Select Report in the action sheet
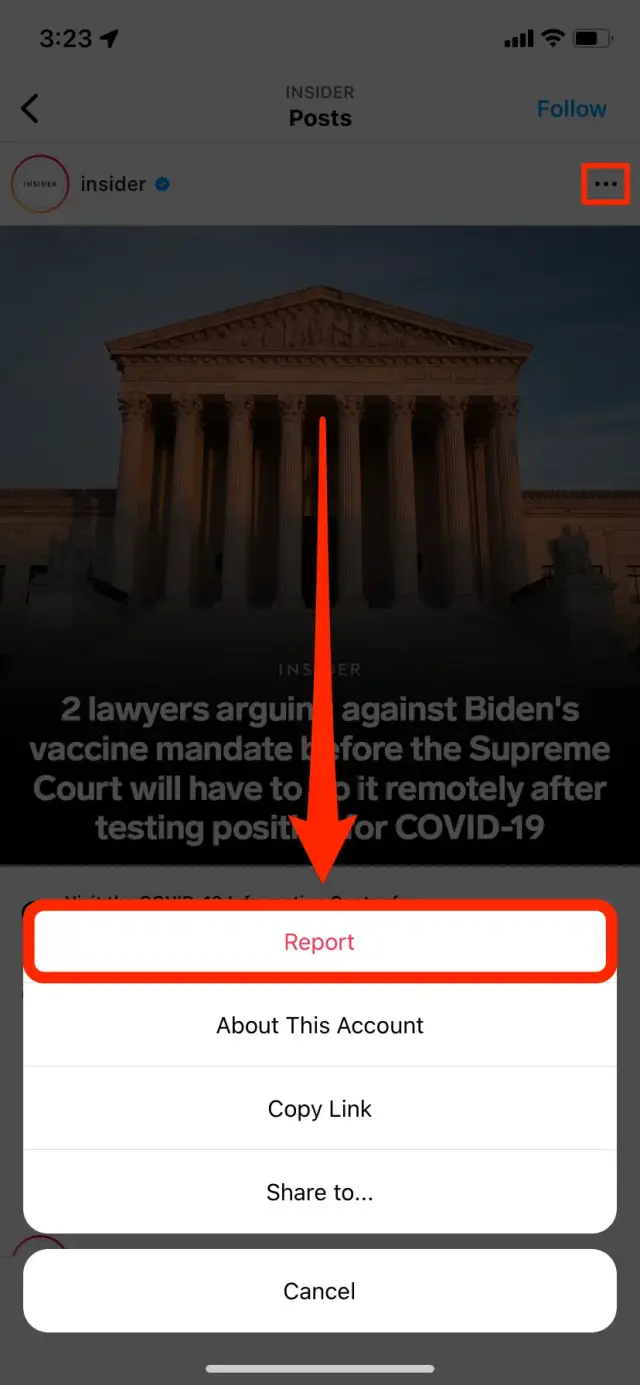The image size is (640, 1385). (x=319, y=942)
